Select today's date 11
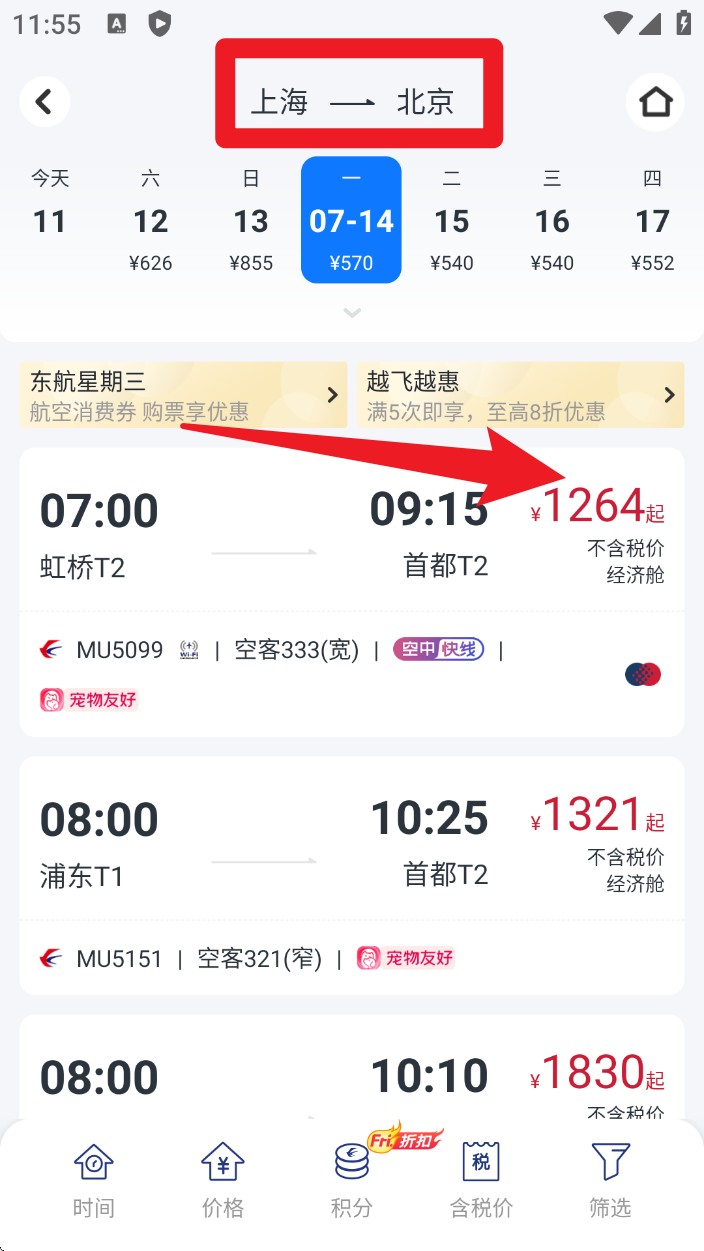Screen dimensions: 704x1251 click(50, 221)
